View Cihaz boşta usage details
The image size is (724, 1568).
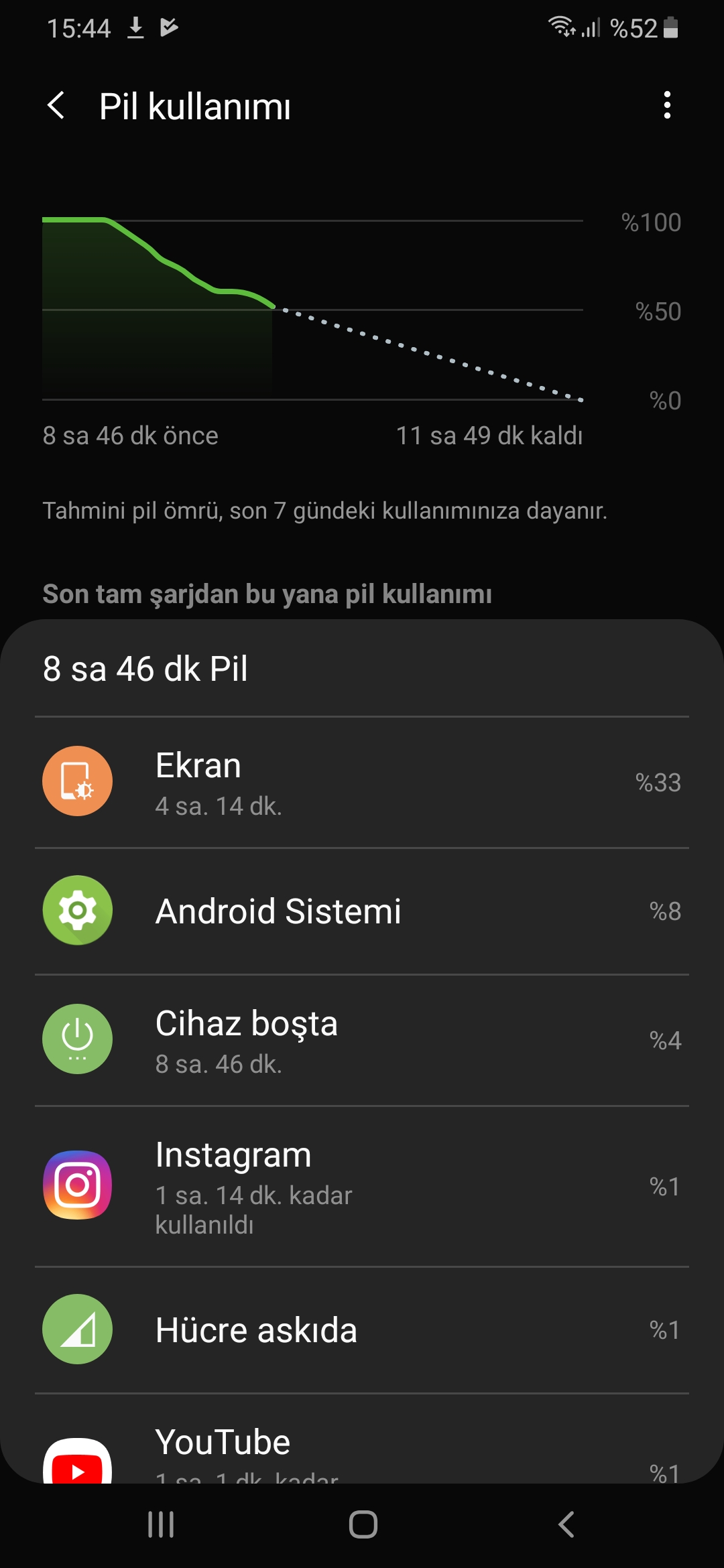coord(362,1040)
